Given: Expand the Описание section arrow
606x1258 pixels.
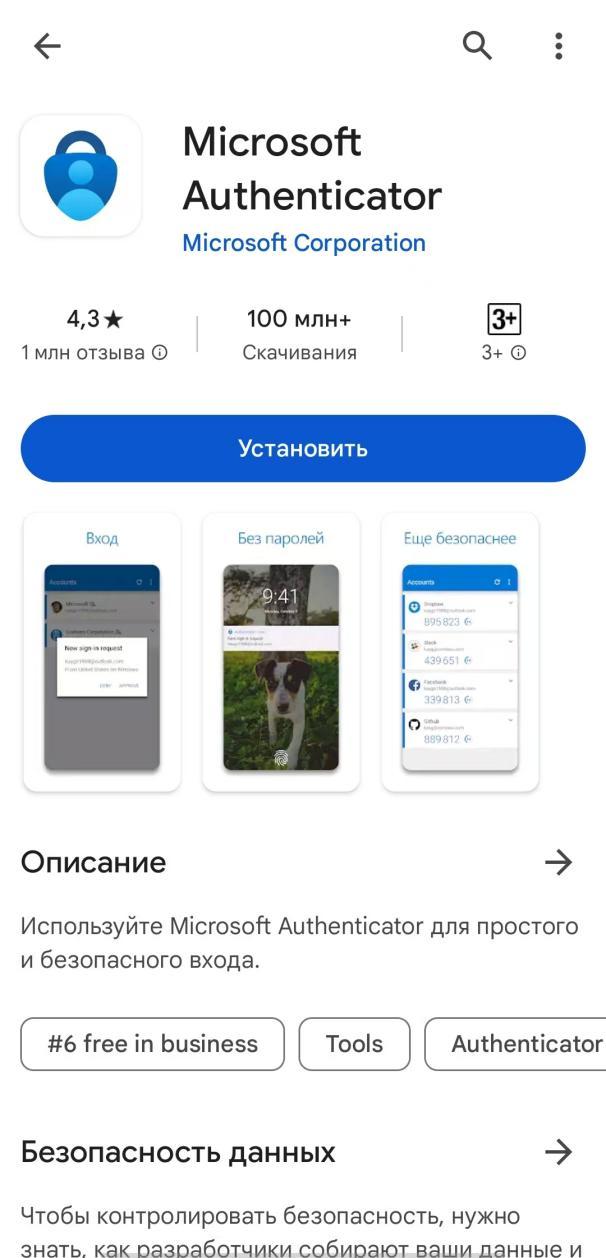Looking at the screenshot, I should 558,863.
